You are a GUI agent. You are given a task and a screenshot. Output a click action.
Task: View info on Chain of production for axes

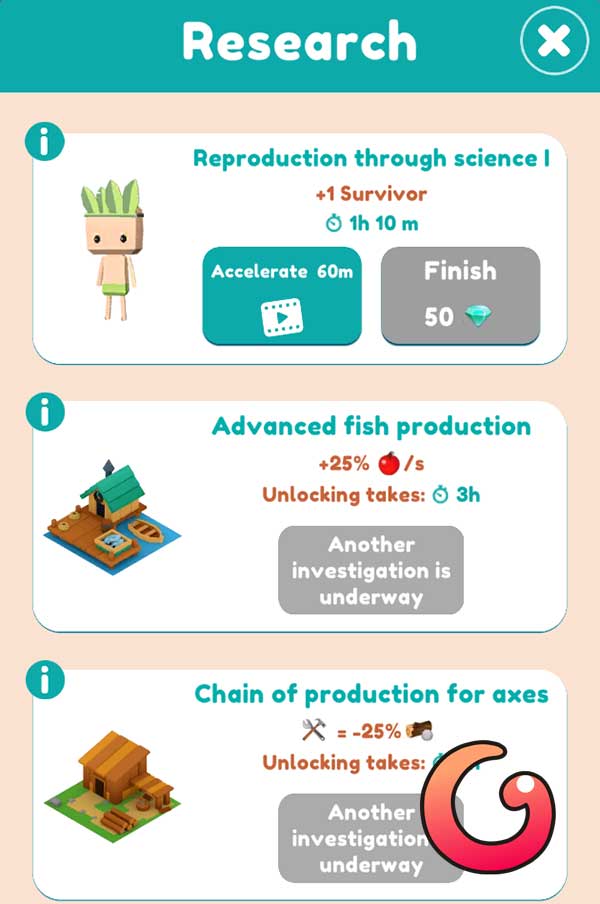pos(43,680)
